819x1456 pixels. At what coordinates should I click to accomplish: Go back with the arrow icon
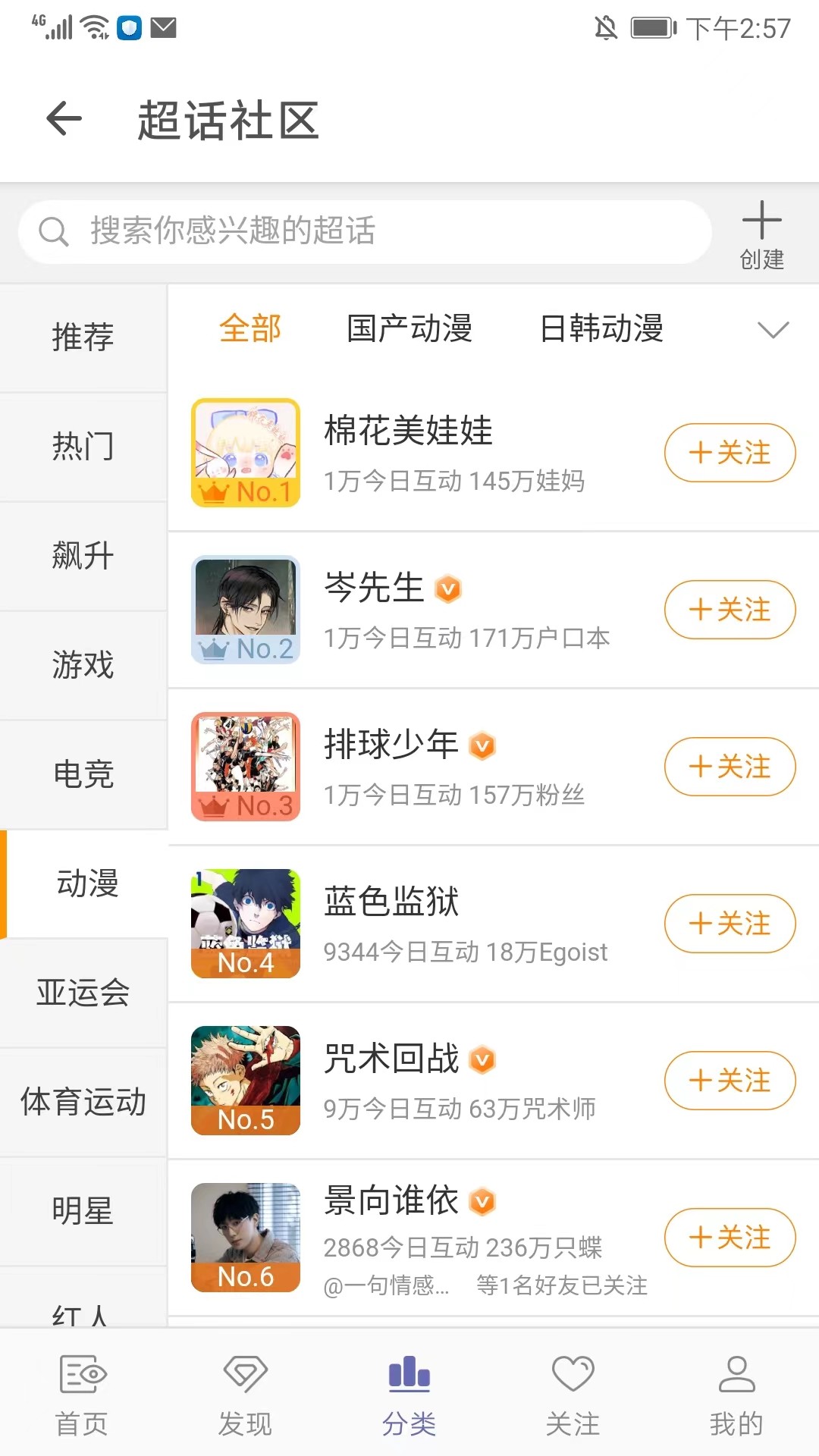click(x=64, y=119)
